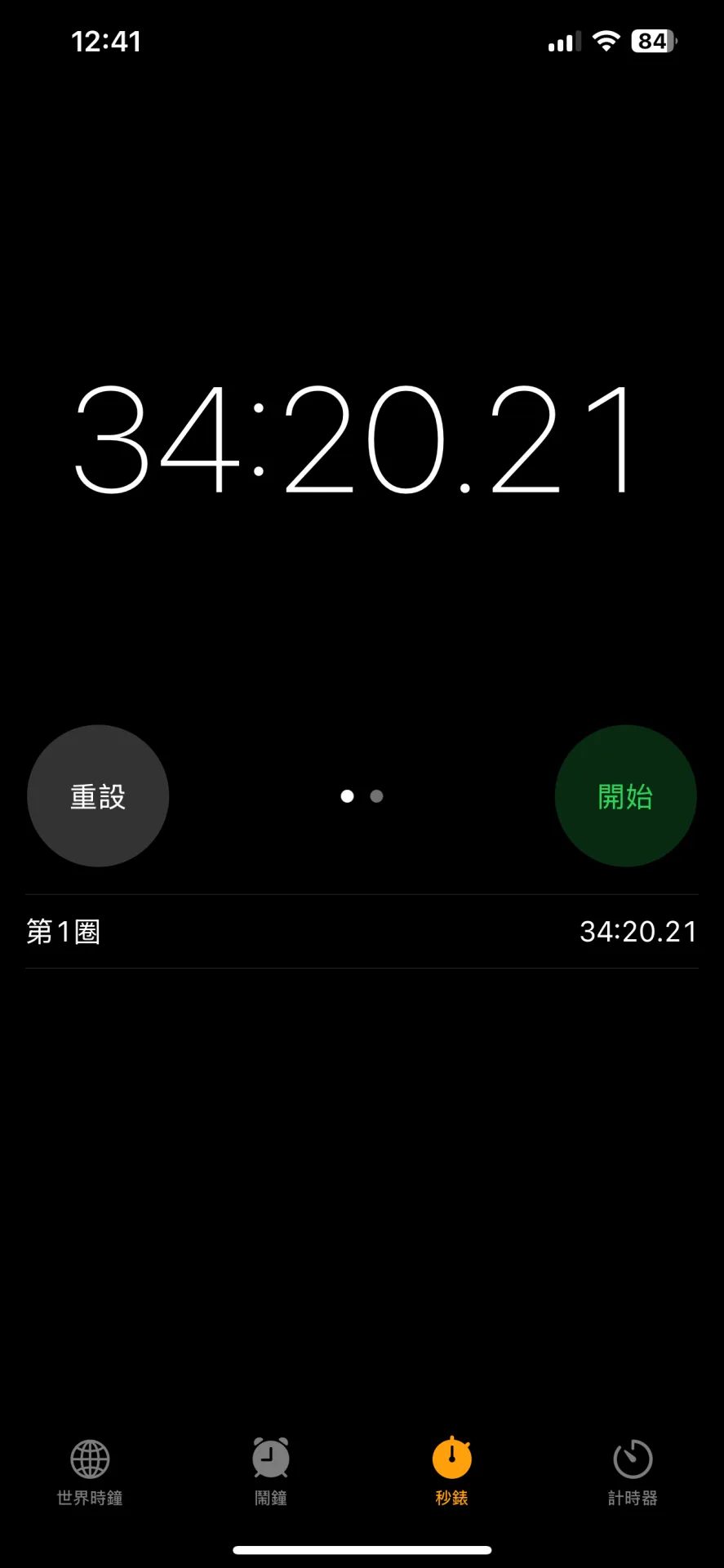Start the stopwatch with 開始
Image resolution: width=724 pixels, height=1568 pixels.
(x=625, y=795)
